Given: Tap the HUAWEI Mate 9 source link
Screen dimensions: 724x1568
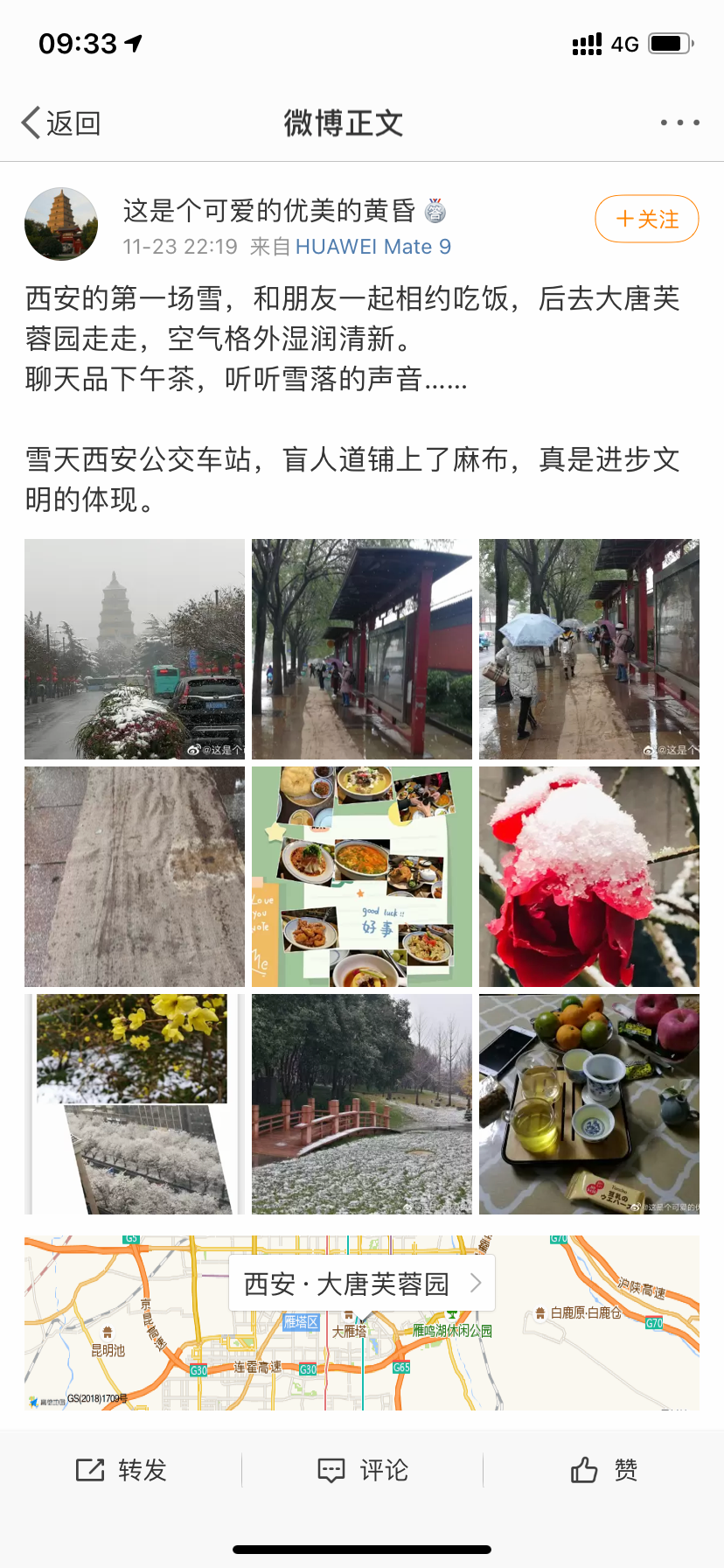Looking at the screenshot, I should point(373,247).
